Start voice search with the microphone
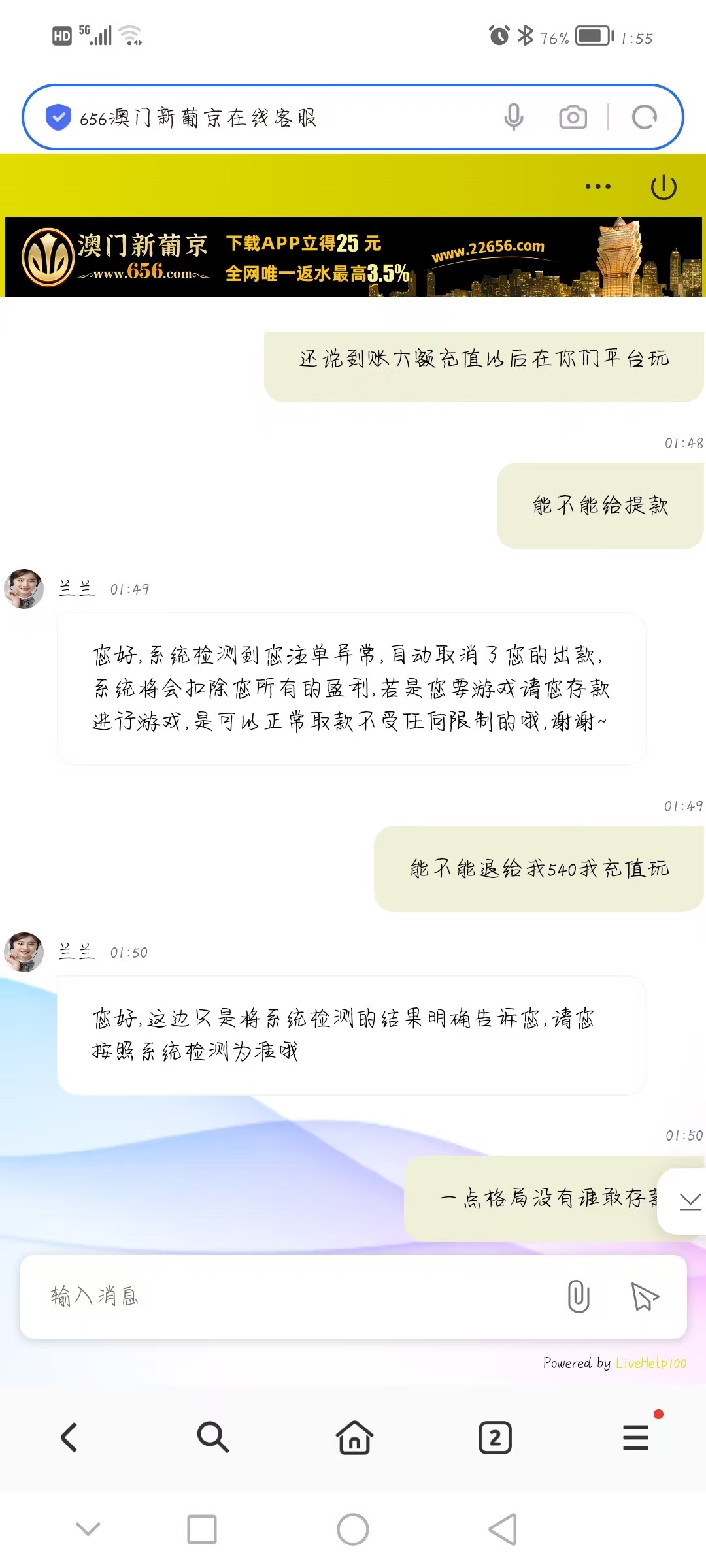706x1568 pixels. 514,118
